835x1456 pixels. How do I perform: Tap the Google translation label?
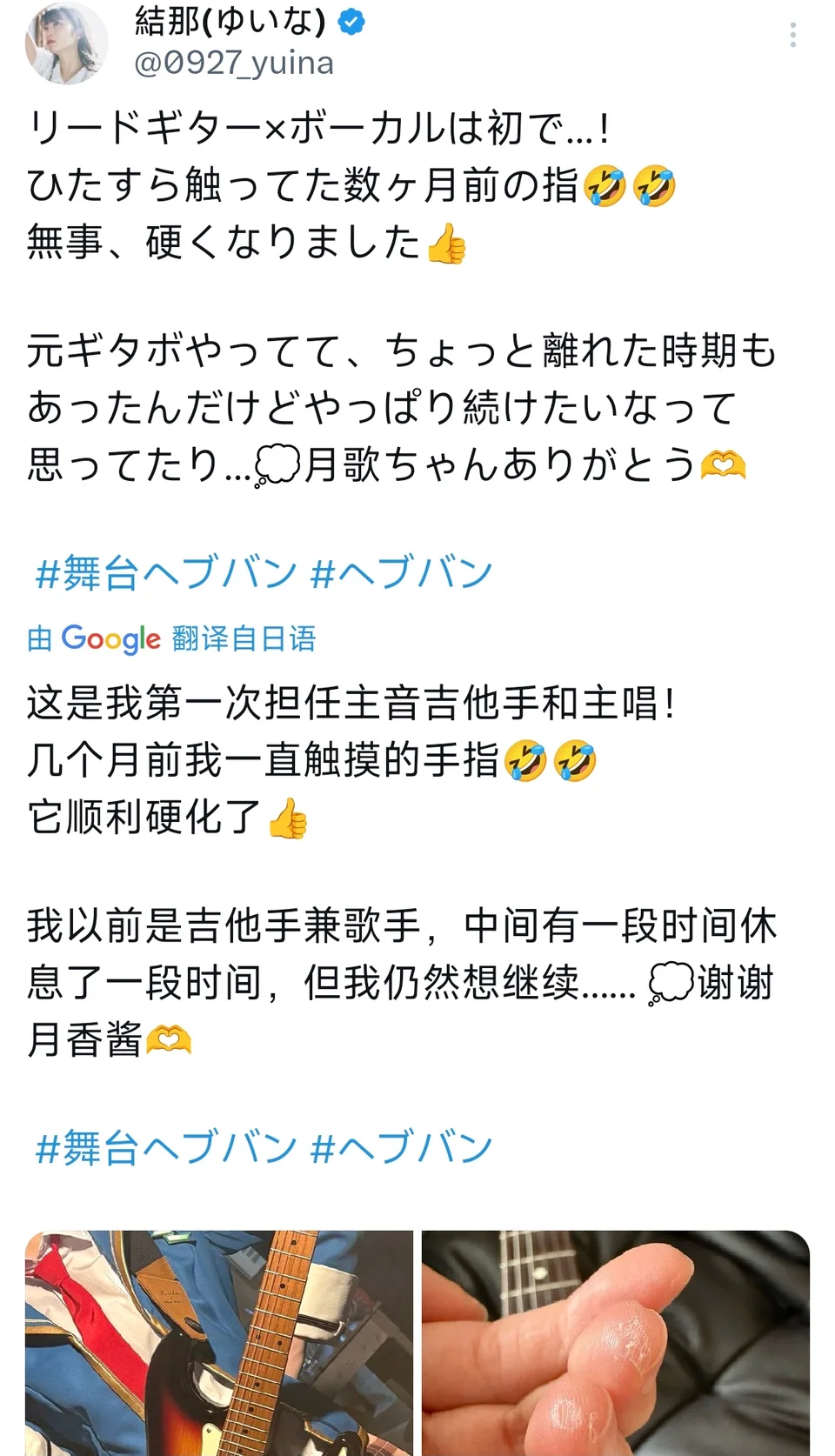171,639
